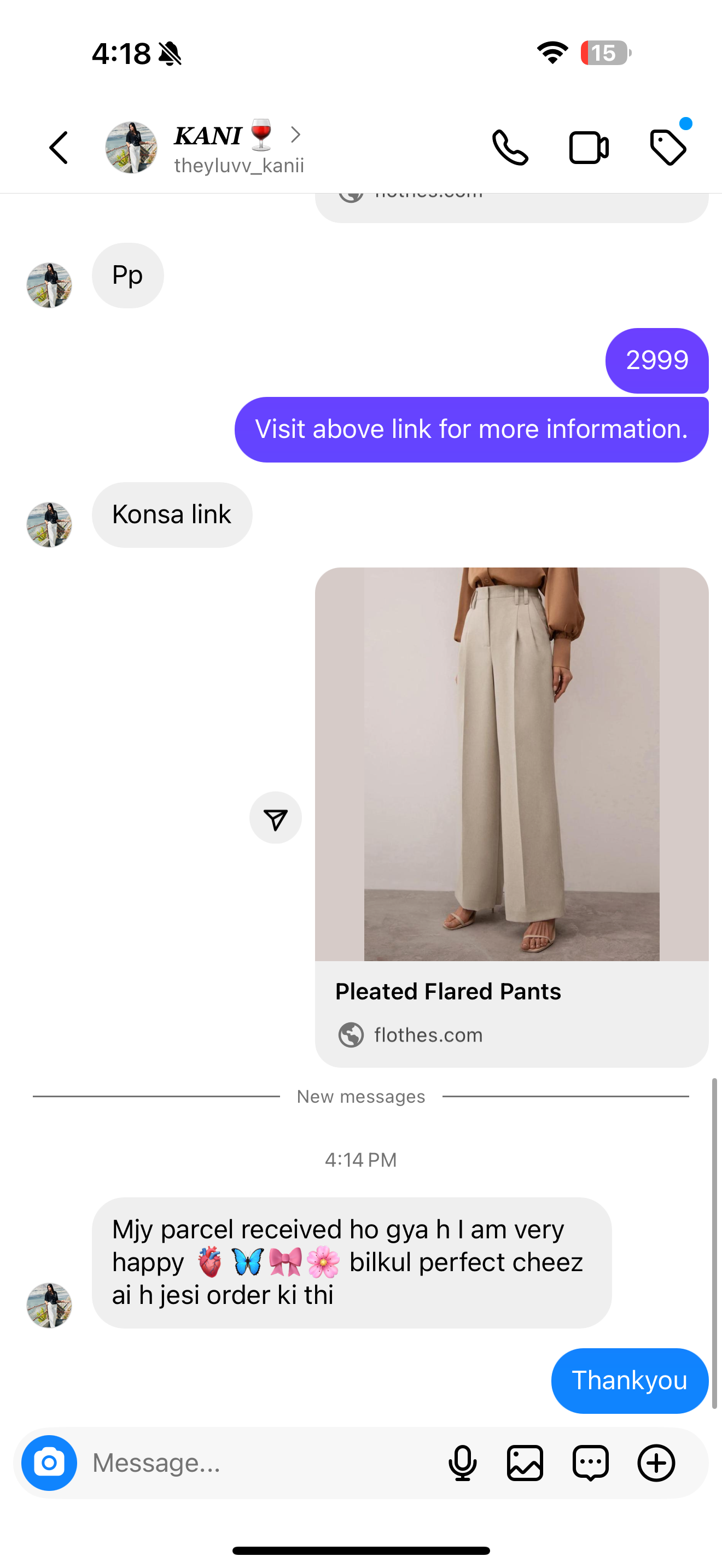Start a video call with KANI

(x=588, y=148)
